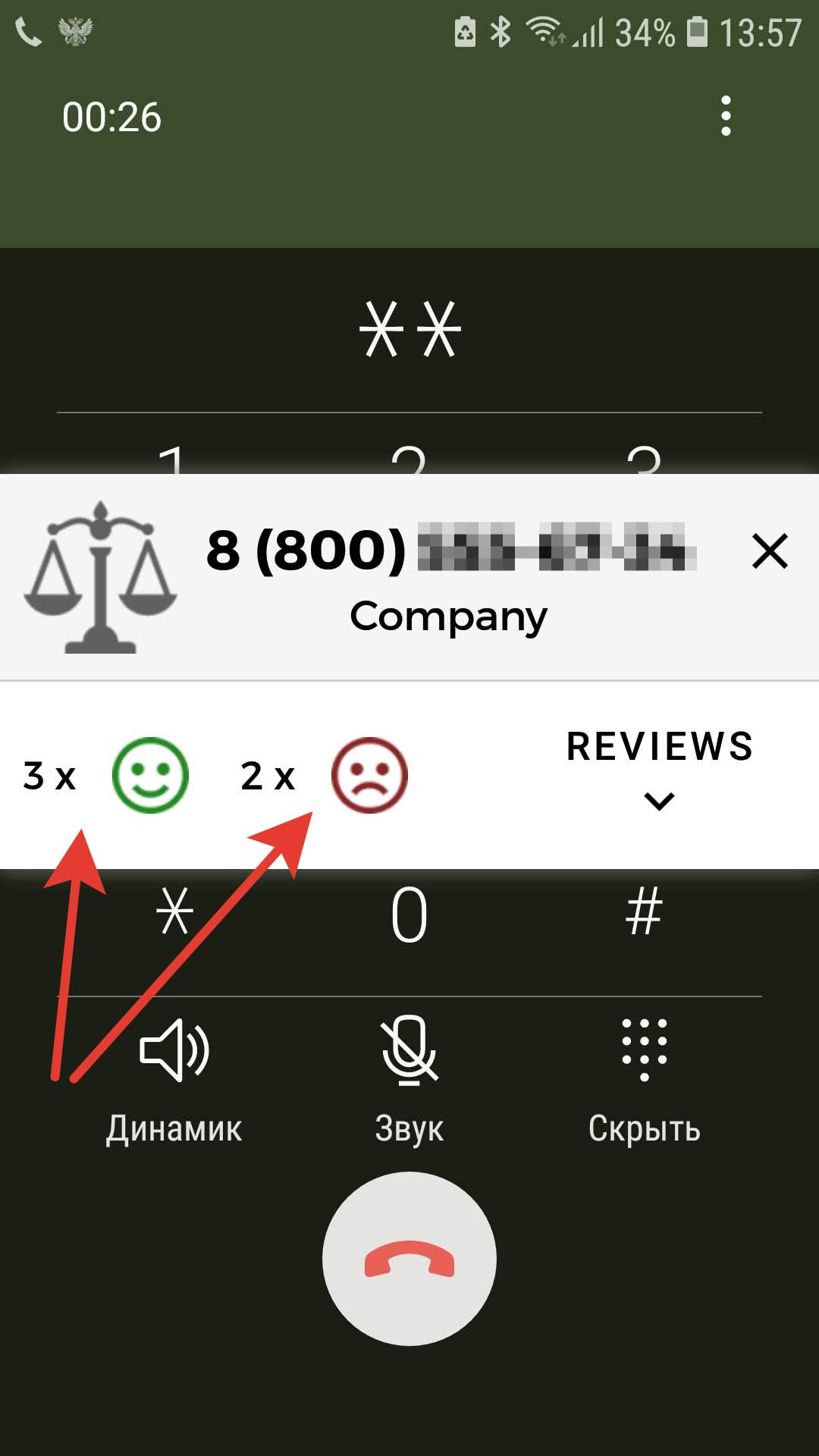Turn on the speaker (Динамик)

pos(174,1077)
